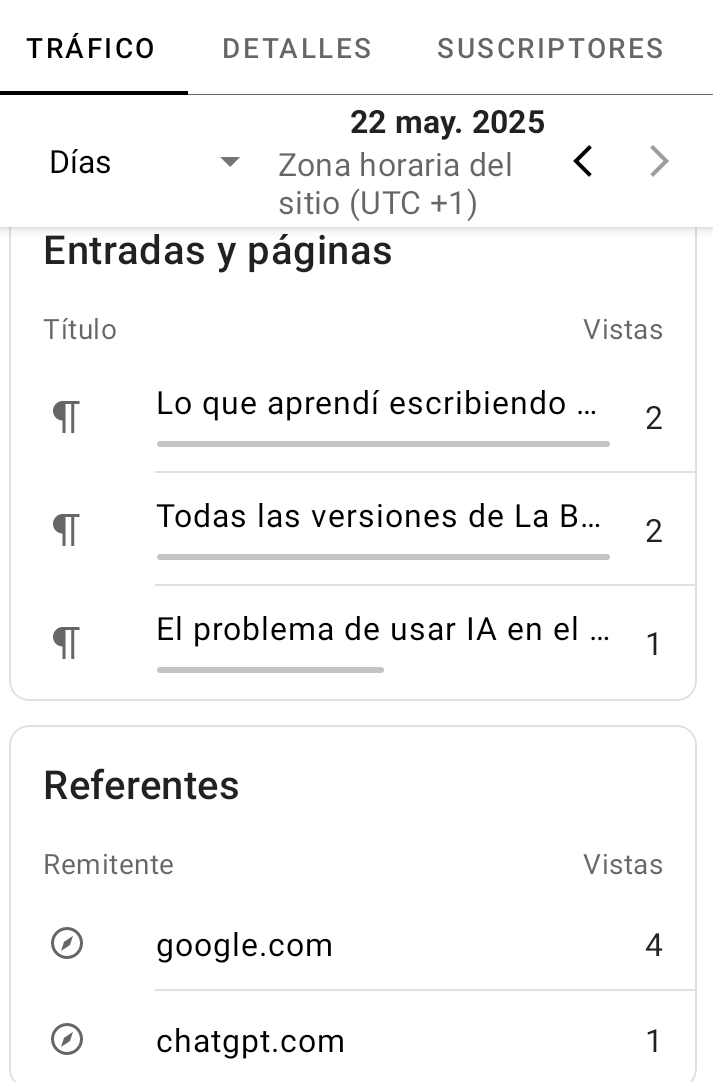Switch to the Suscriptores tab
This screenshot has height=1082, width=713.
point(550,48)
